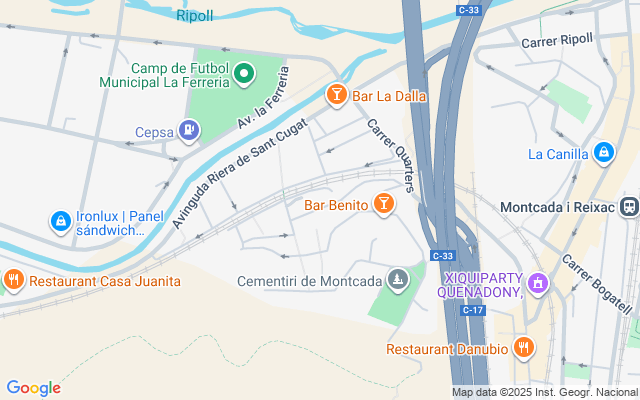Screen dimensions: 640x400
Task: Open the Ironlux Panel sándwich marker
Action: click(x=60, y=219)
